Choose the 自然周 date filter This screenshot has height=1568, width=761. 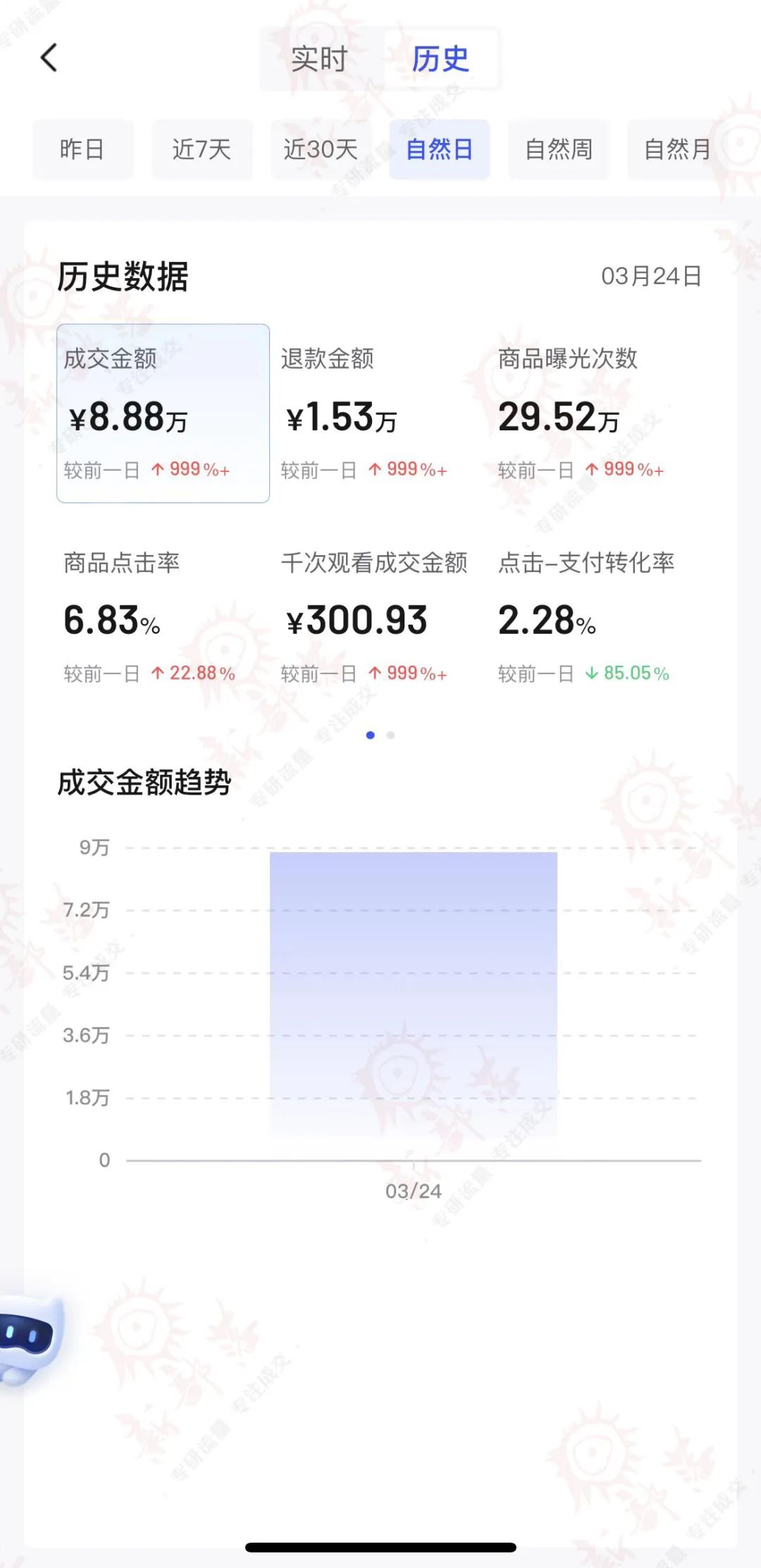(x=559, y=149)
